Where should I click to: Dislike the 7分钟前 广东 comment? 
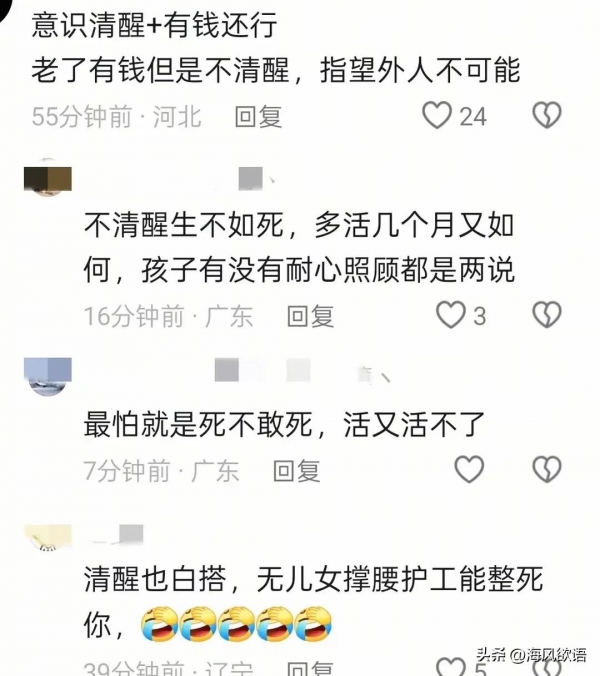click(x=546, y=468)
